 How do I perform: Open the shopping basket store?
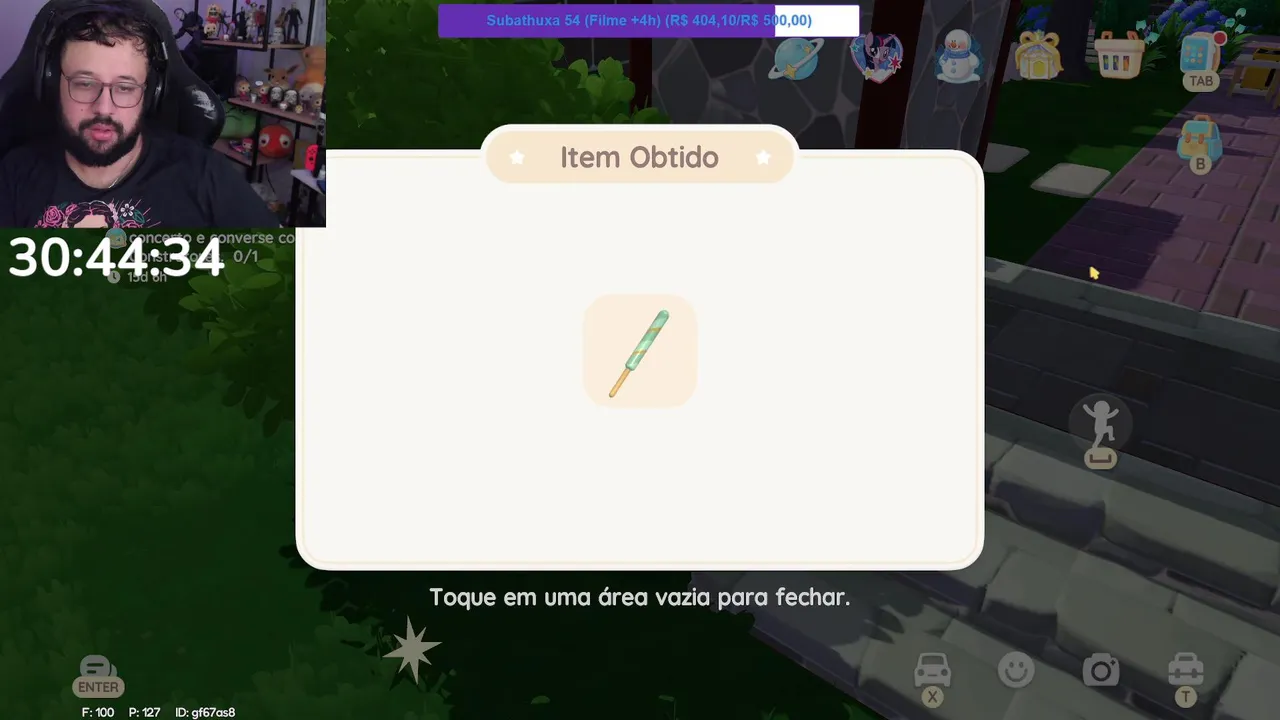coord(1119,56)
